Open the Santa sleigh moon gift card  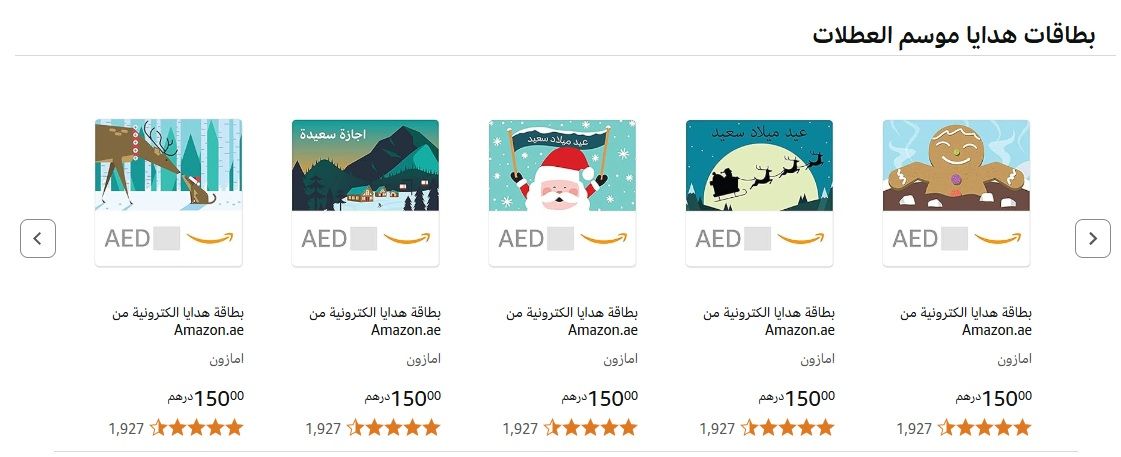759,192
